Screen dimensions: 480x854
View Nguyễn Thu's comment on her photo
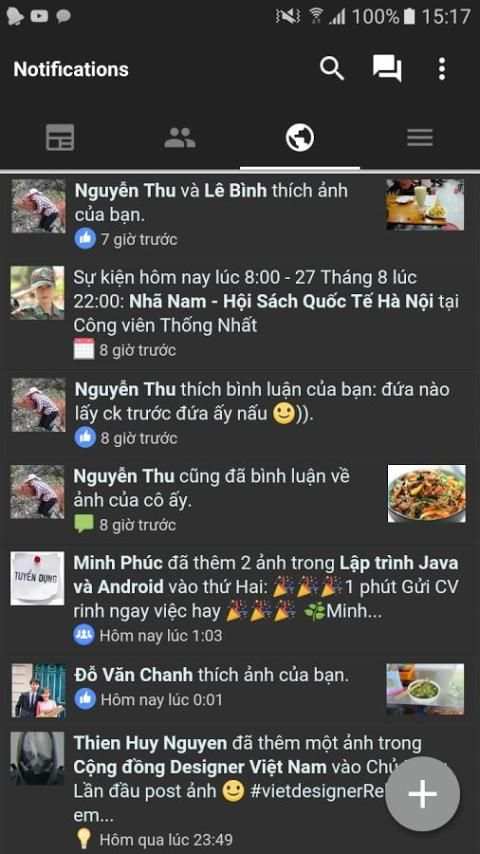(240, 500)
